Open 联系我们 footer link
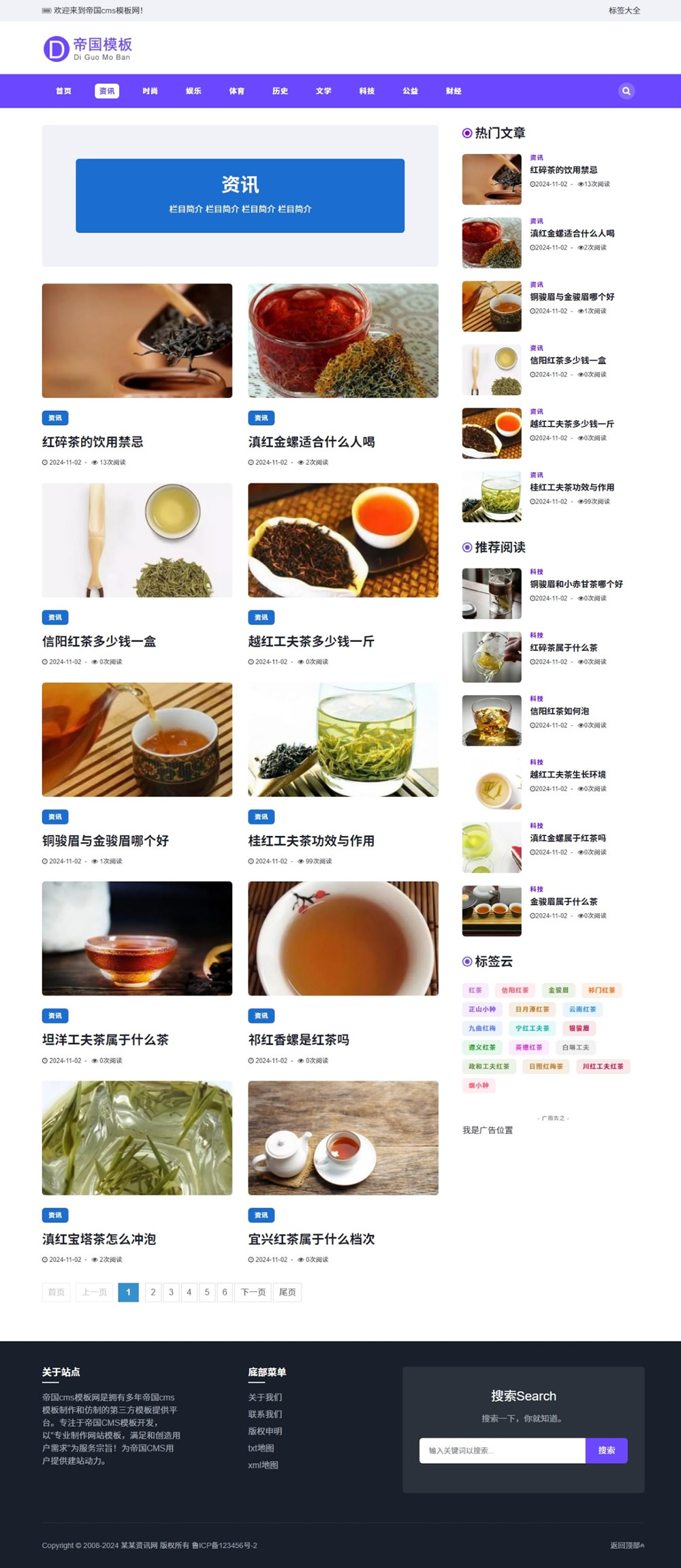 pyautogui.click(x=265, y=1414)
